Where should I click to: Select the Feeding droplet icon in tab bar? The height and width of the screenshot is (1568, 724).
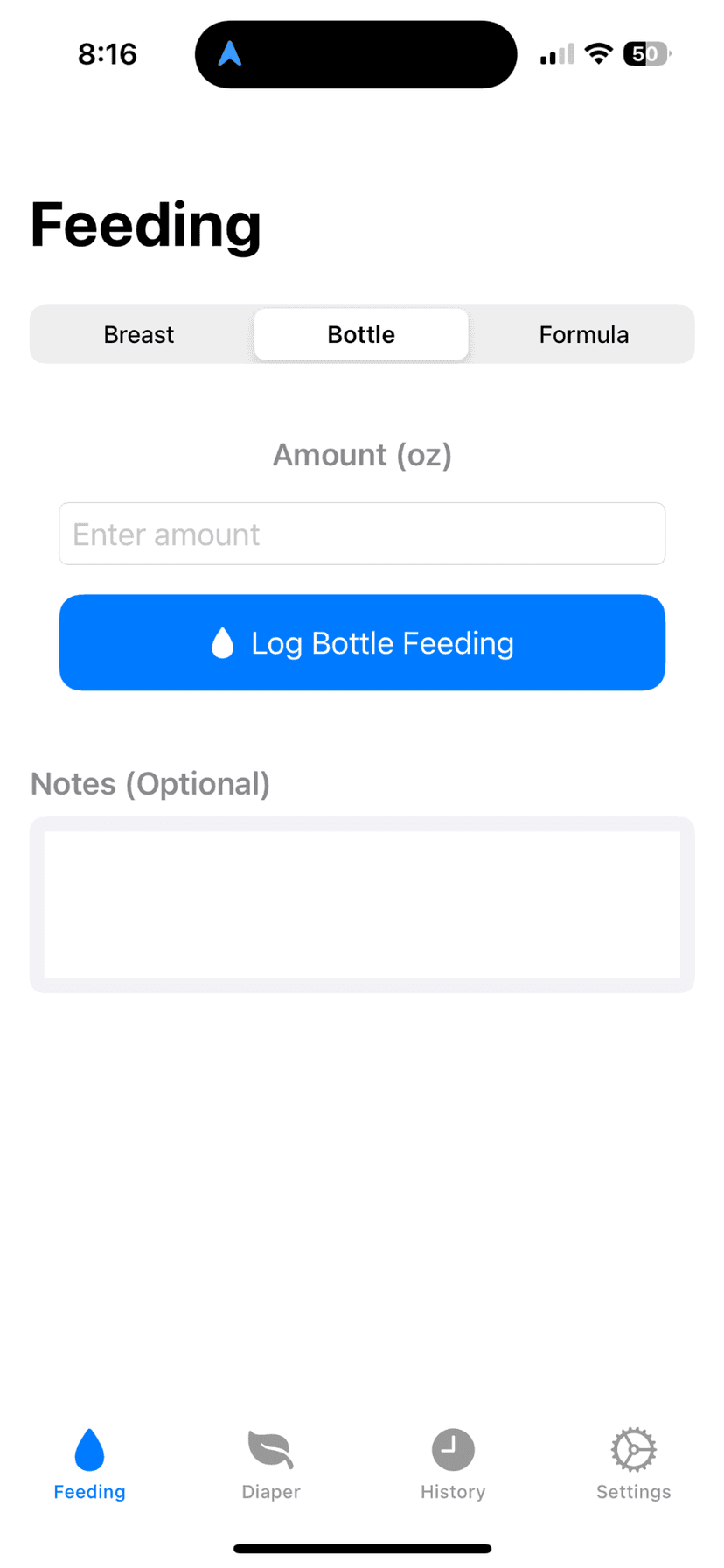(88, 1450)
